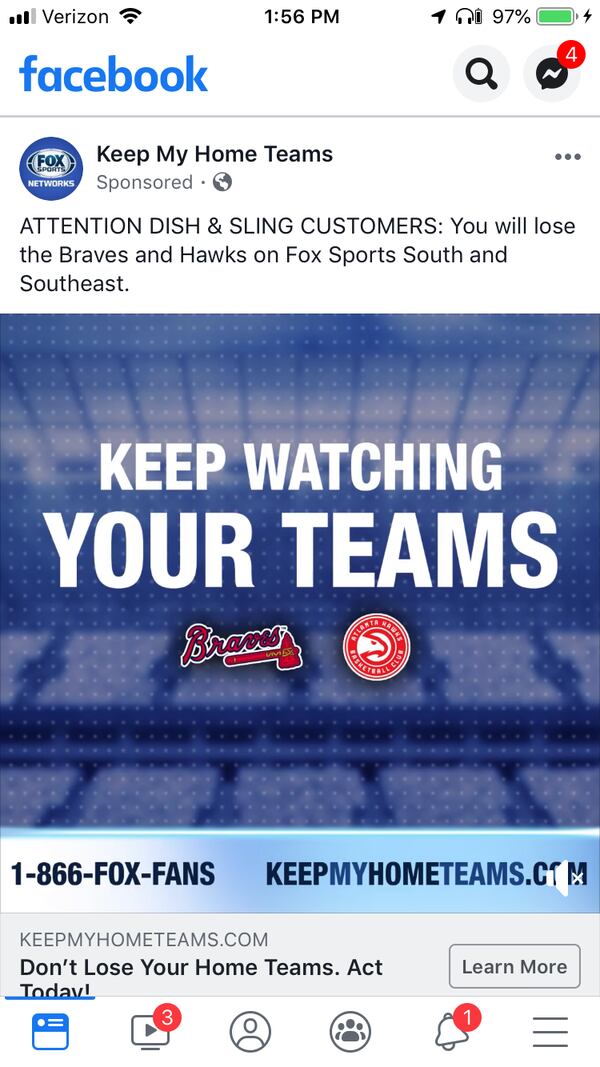Switch to the News Feed tab
This screenshot has width=600, height=1067.
pos(50,1031)
